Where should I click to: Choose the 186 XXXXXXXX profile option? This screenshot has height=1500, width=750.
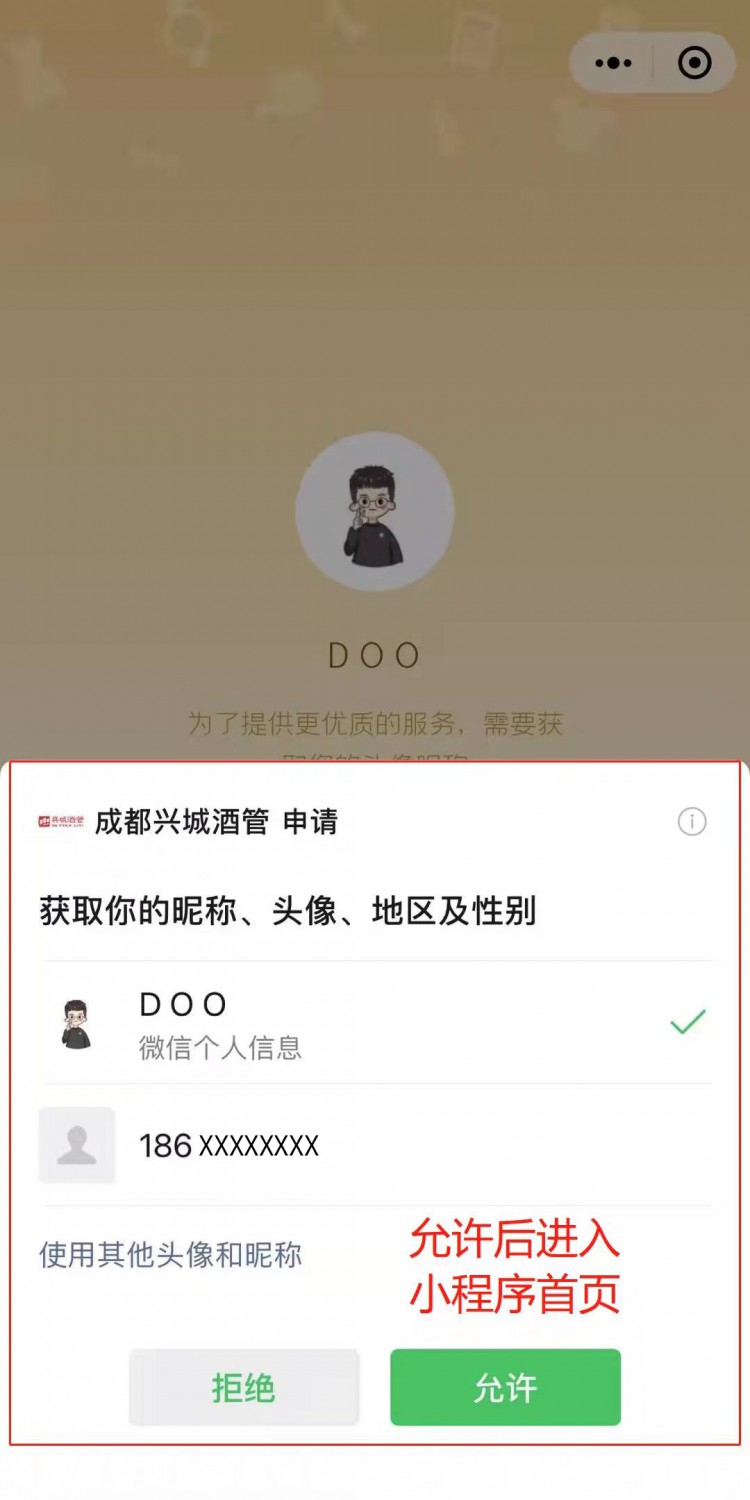click(375, 1146)
